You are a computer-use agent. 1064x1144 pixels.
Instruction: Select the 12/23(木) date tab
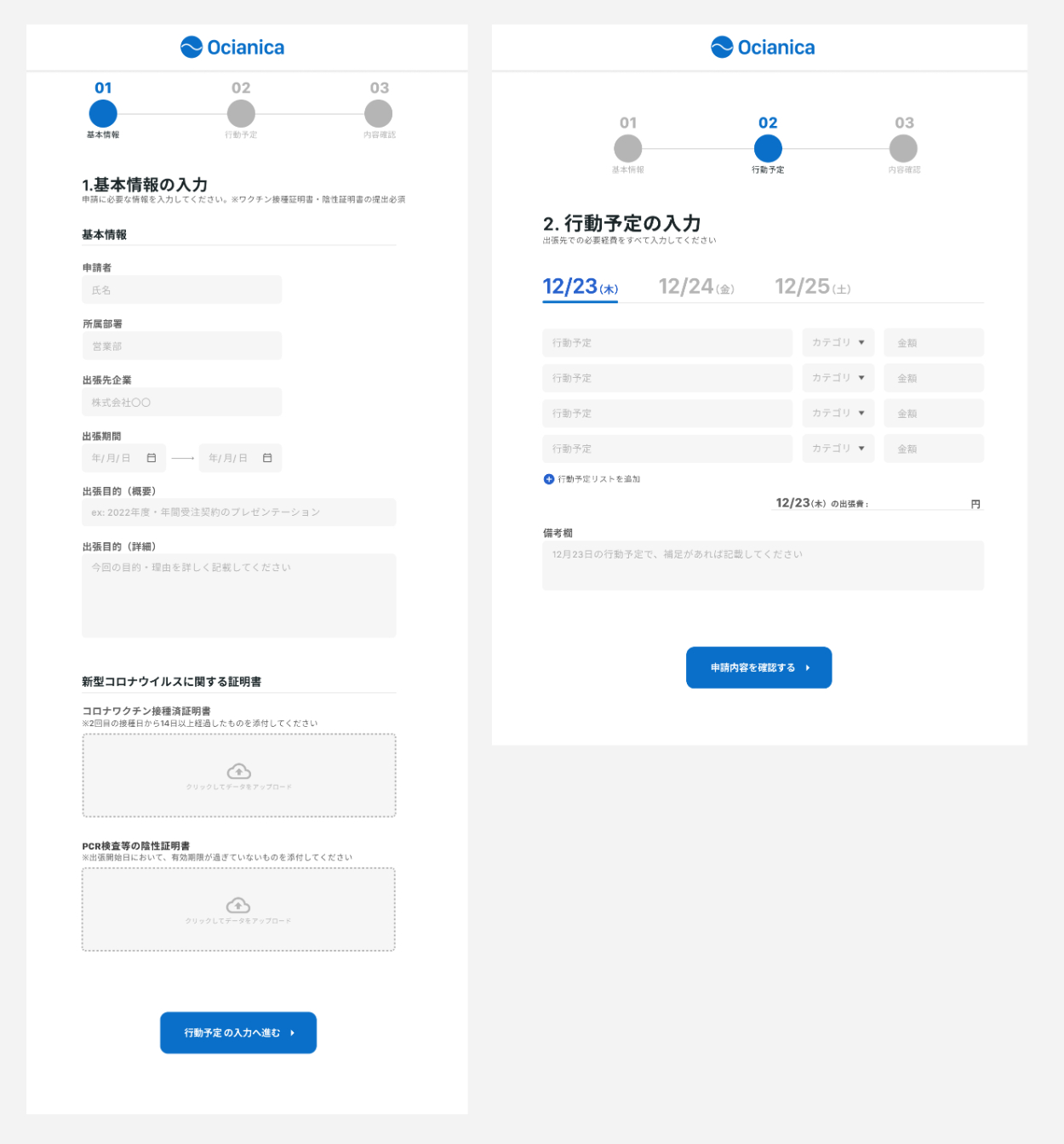[581, 287]
